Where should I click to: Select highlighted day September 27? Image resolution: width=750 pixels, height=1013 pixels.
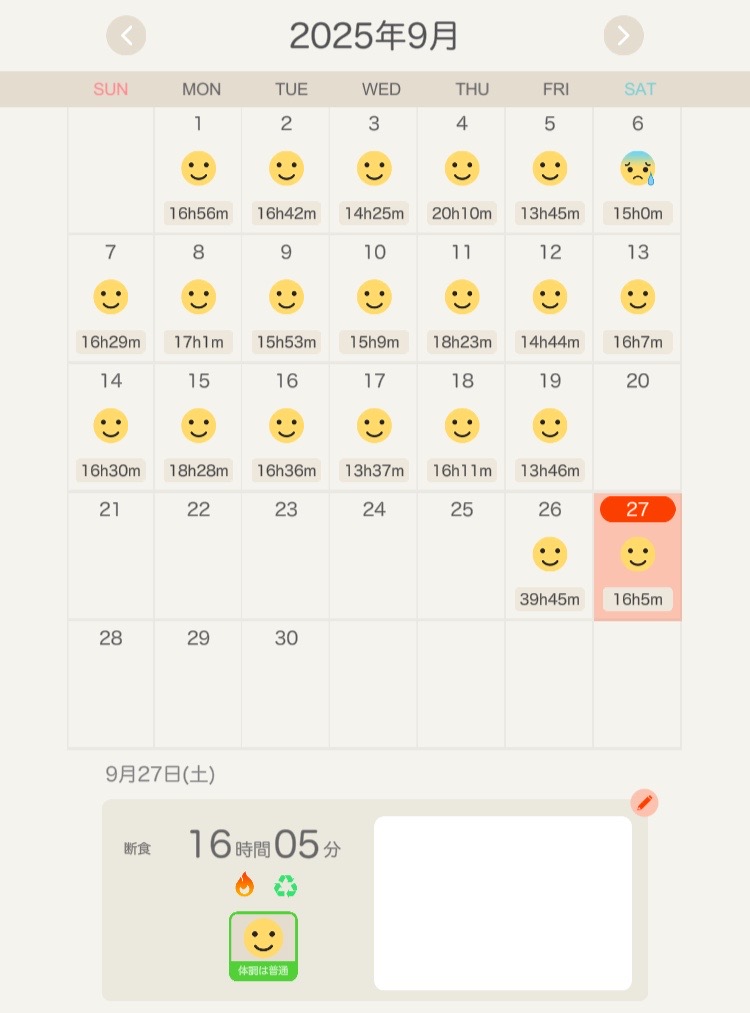637,556
